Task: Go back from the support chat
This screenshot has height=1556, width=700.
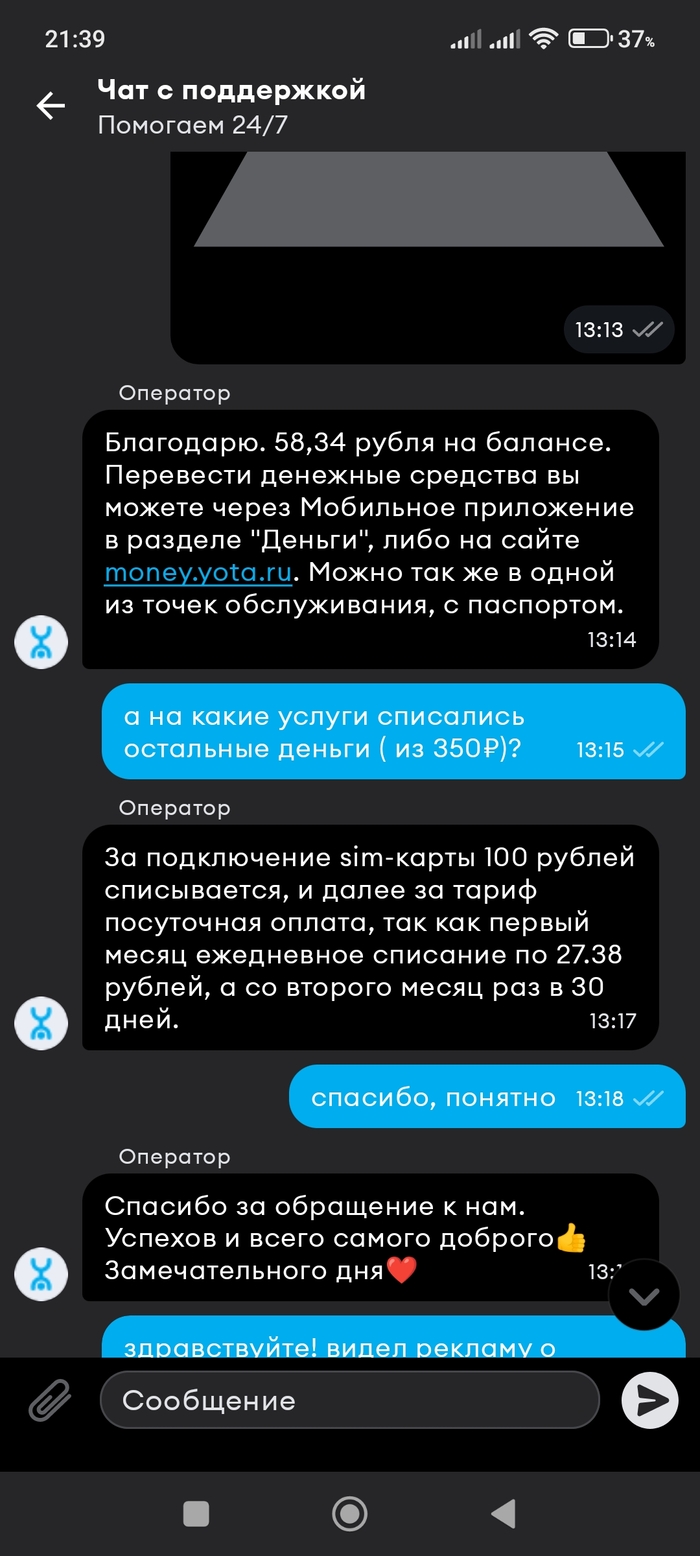Action: (50, 106)
